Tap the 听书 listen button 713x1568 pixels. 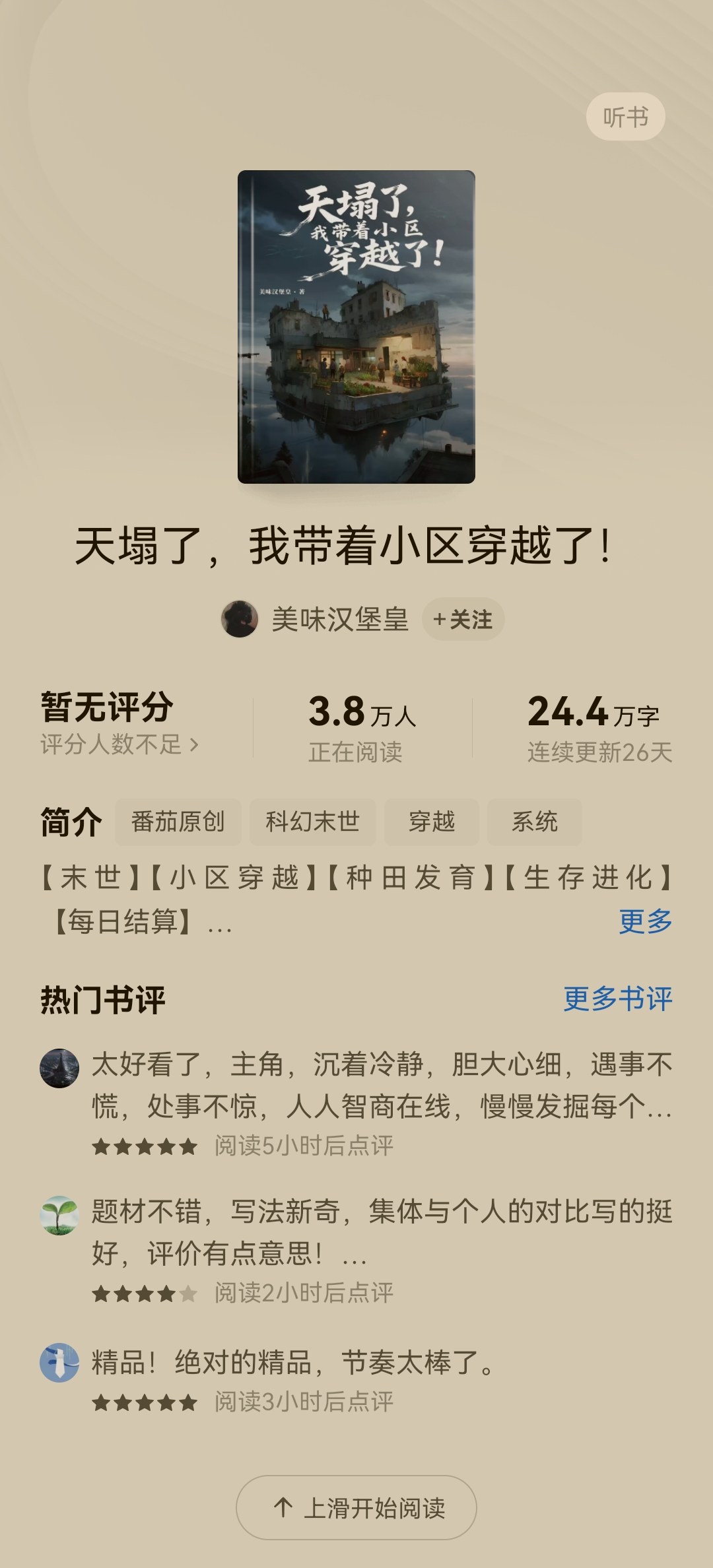click(x=625, y=117)
